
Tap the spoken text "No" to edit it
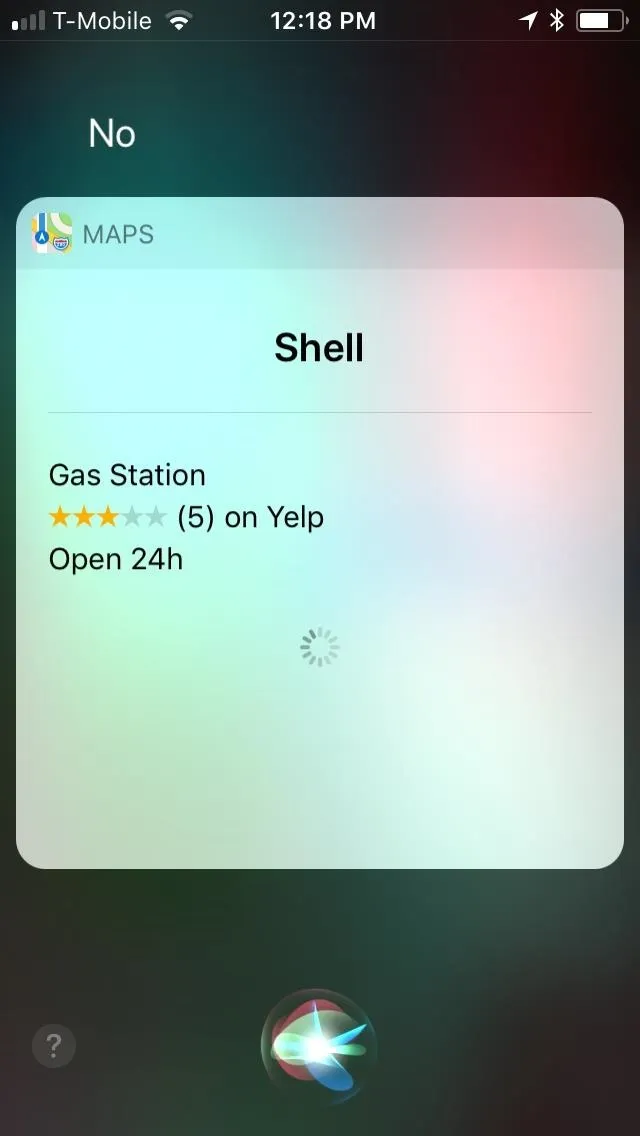pyautogui.click(x=112, y=133)
